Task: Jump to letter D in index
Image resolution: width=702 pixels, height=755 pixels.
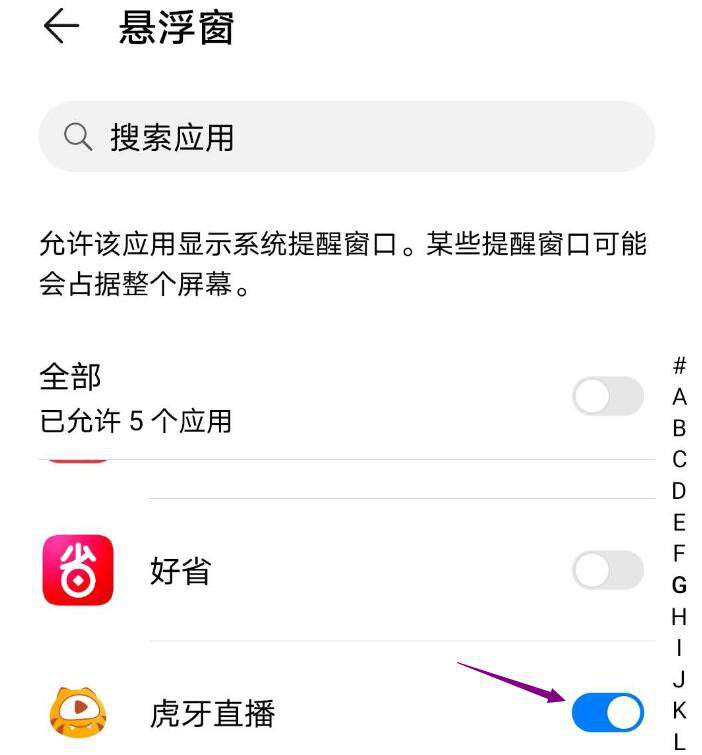Action: [x=679, y=491]
